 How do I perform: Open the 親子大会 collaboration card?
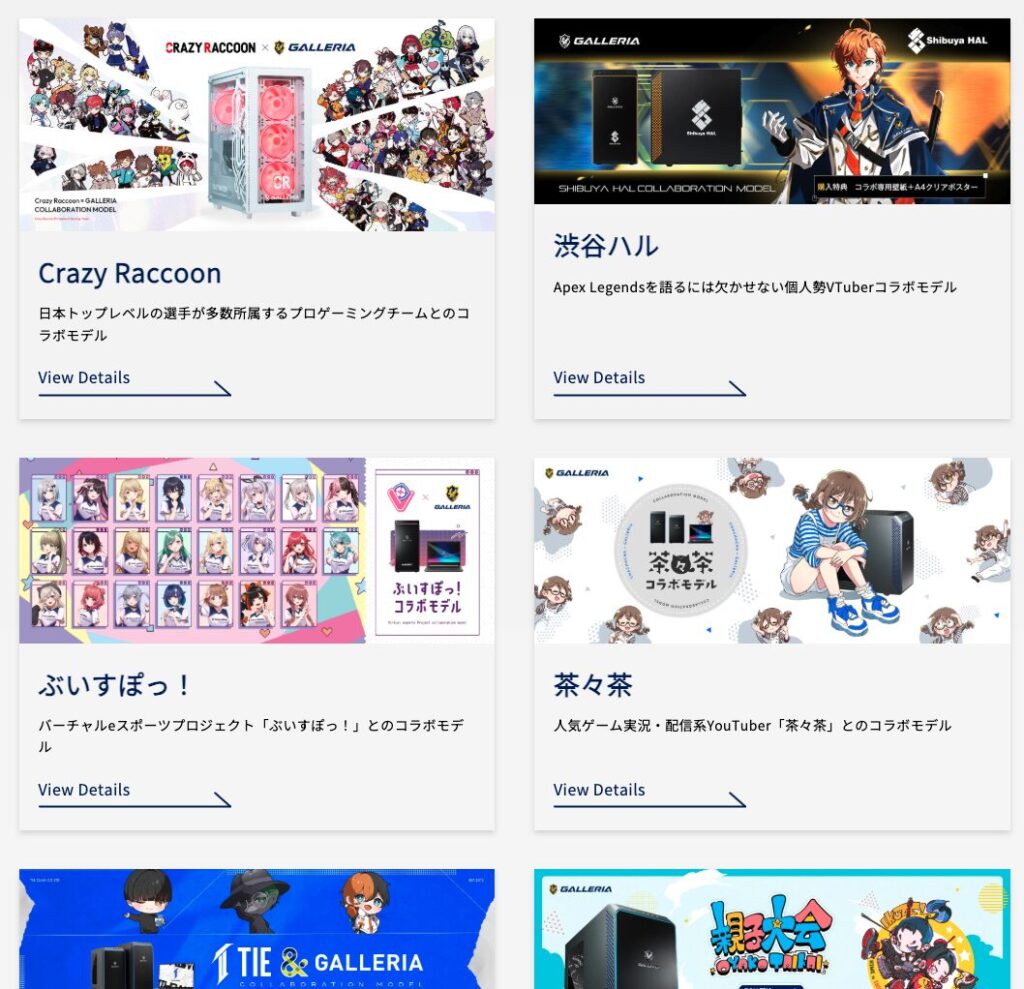tap(772, 930)
